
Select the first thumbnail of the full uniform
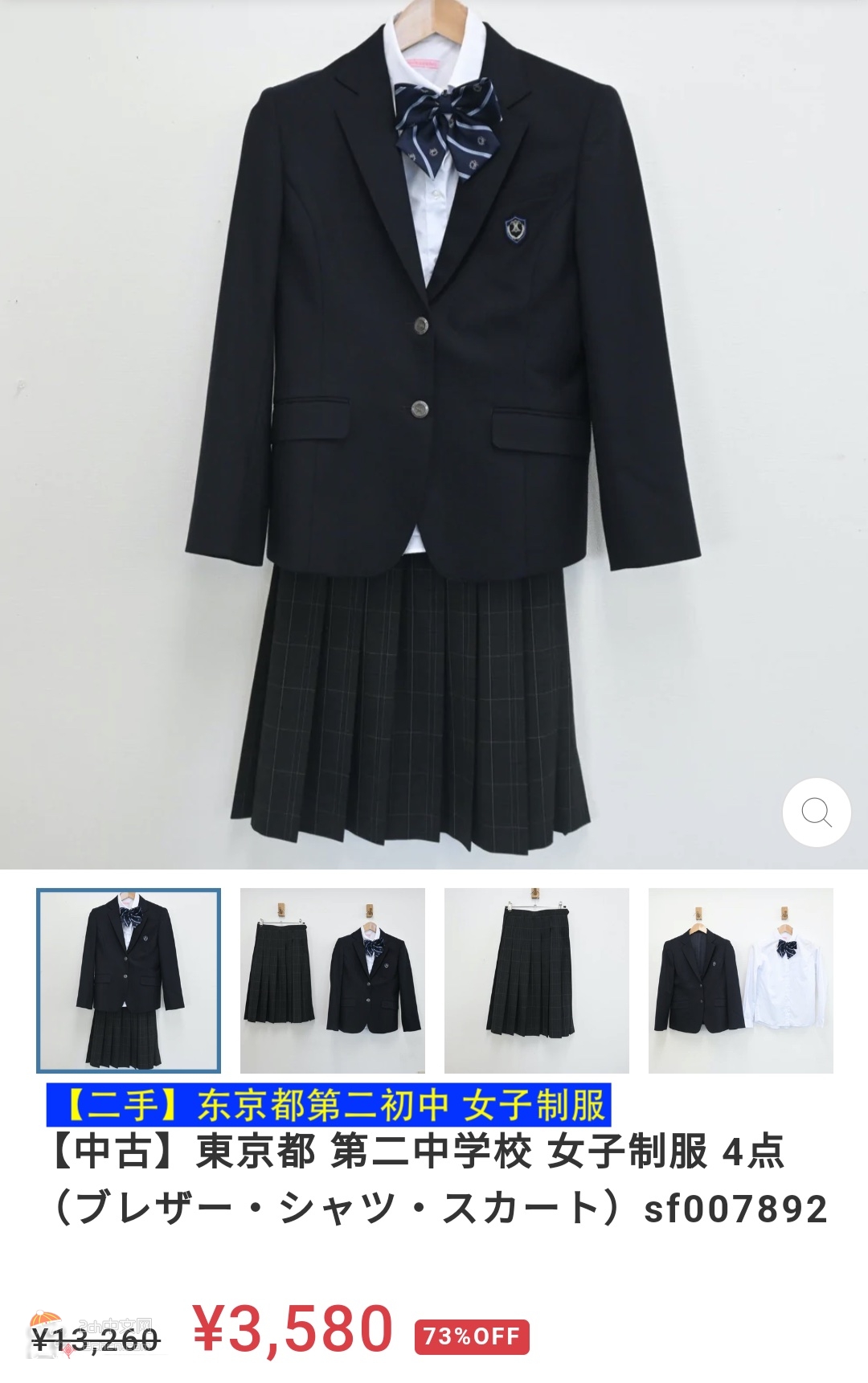tap(129, 980)
